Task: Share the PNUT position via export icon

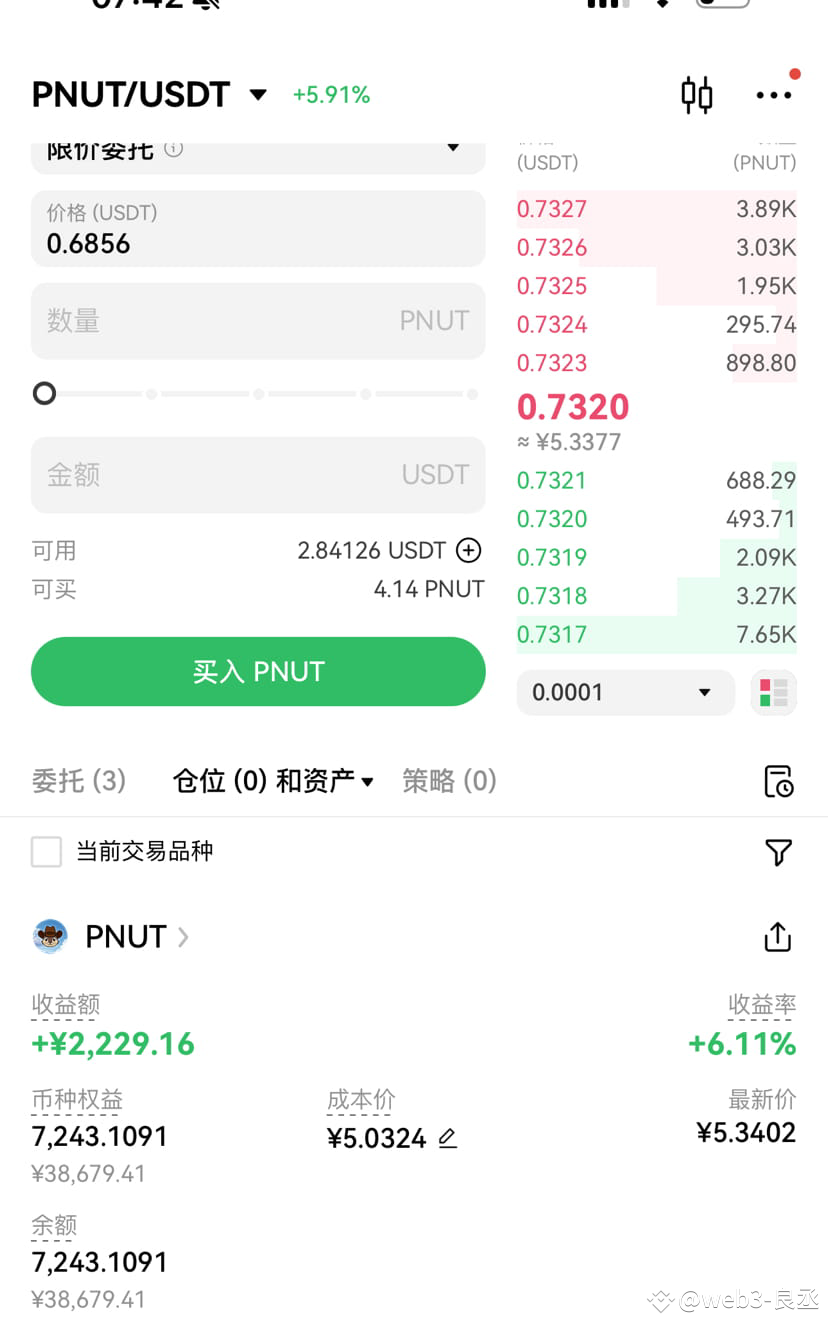Action: pyautogui.click(x=777, y=936)
